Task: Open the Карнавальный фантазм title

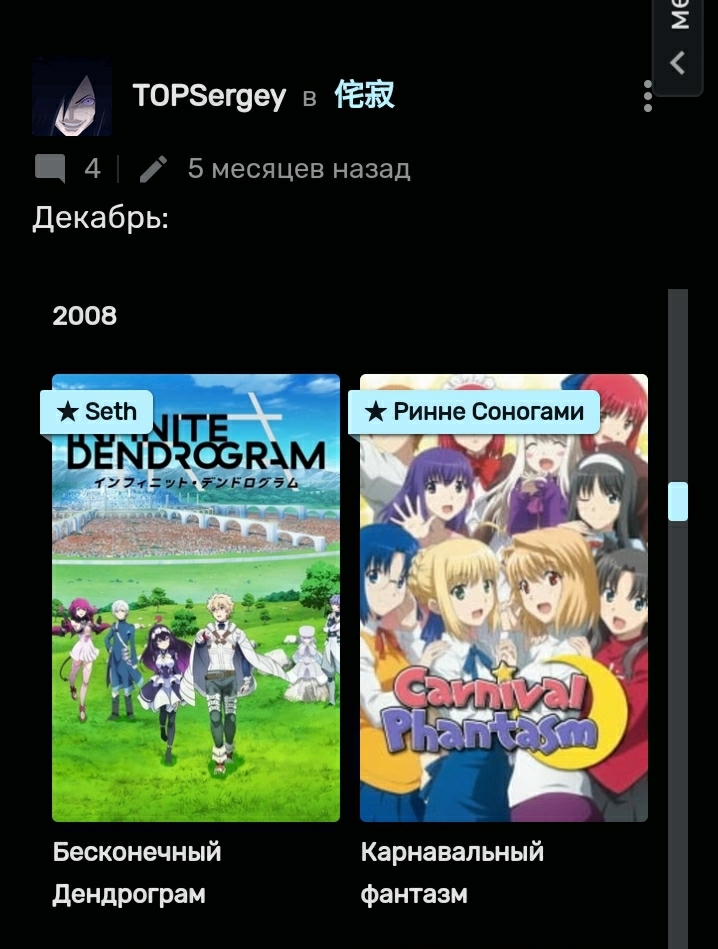Action: 452,872
